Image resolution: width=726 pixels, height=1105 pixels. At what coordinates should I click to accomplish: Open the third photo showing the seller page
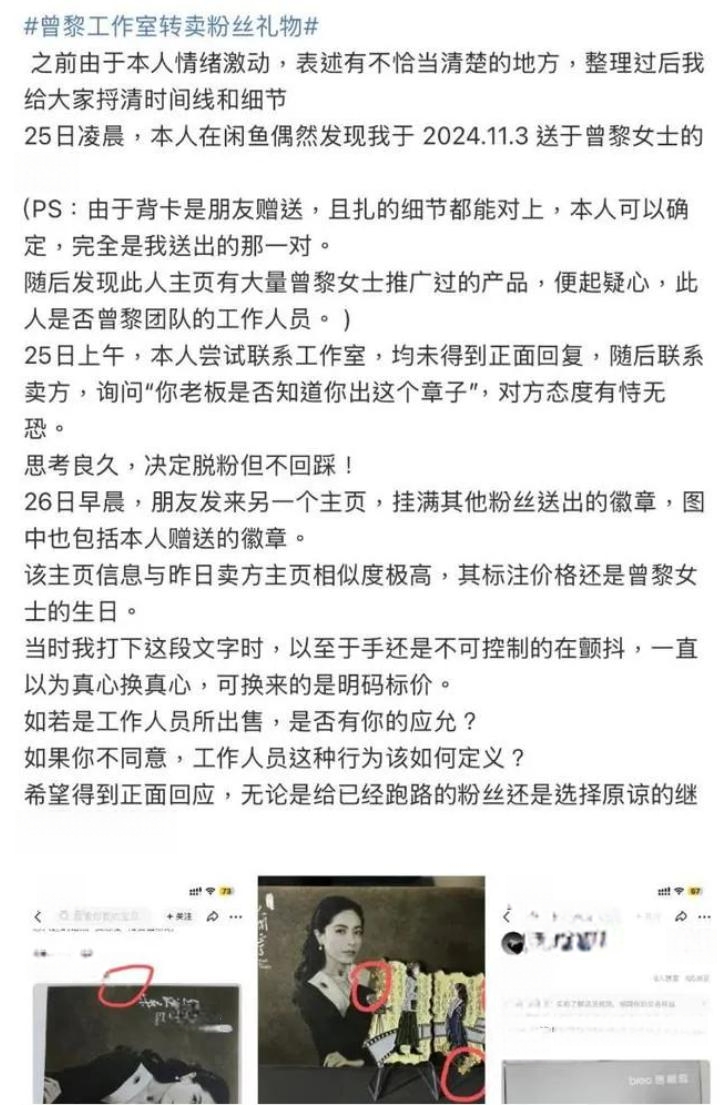pyautogui.click(x=602, y=990)
